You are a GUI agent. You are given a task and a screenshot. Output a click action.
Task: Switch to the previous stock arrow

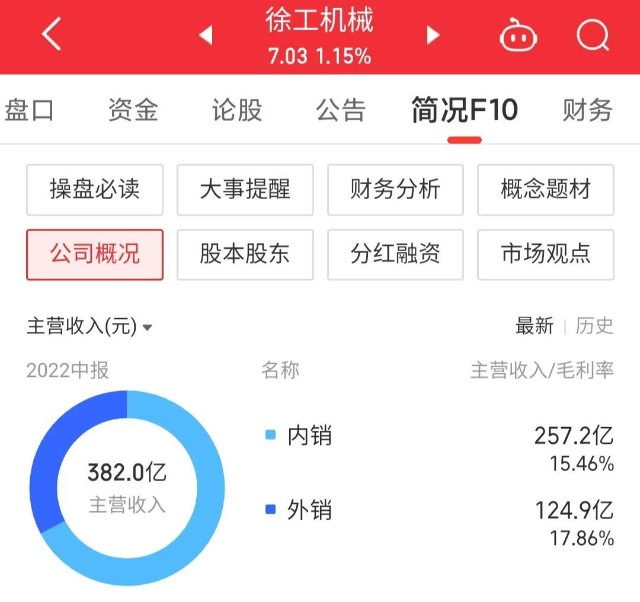coord(206,36)
